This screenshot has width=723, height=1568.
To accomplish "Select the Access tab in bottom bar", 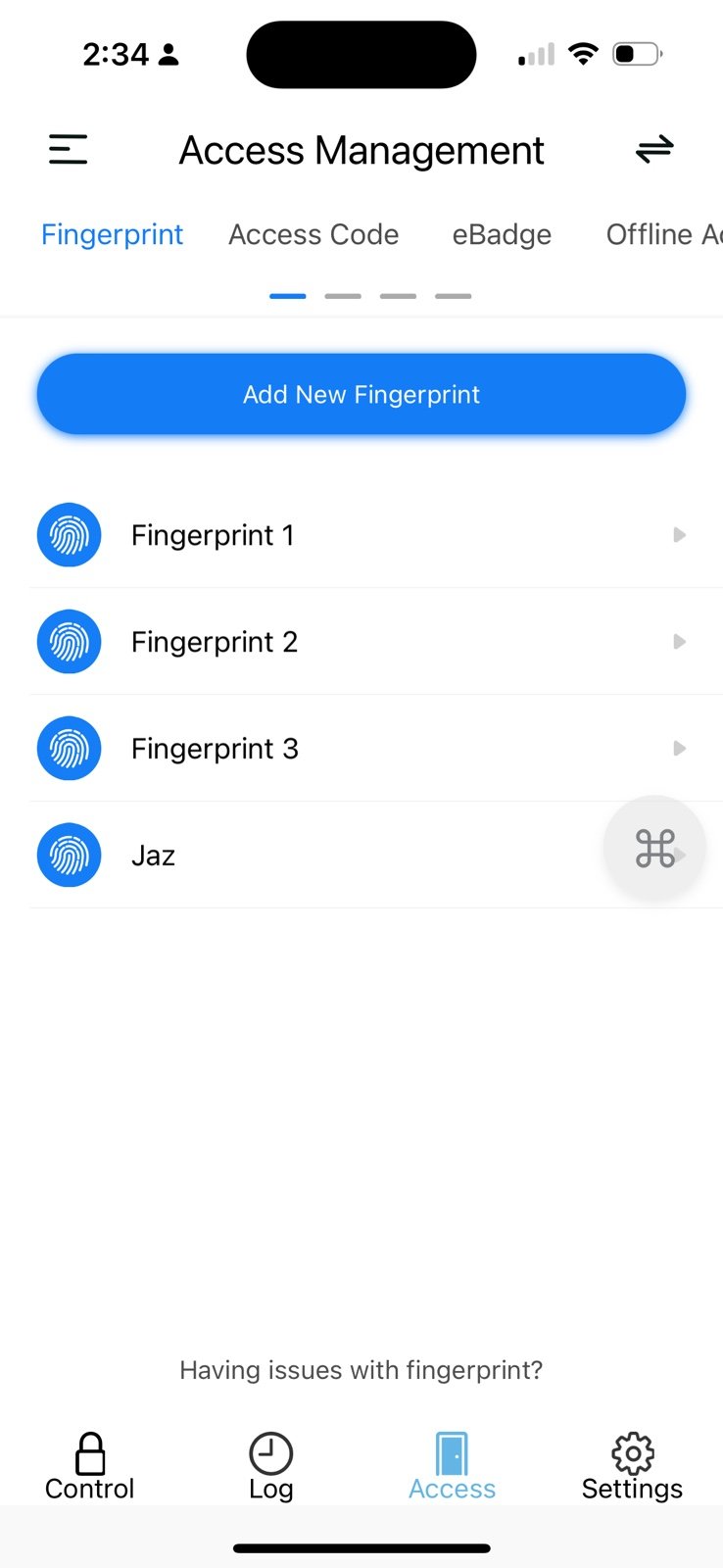I will [452, 1467].
